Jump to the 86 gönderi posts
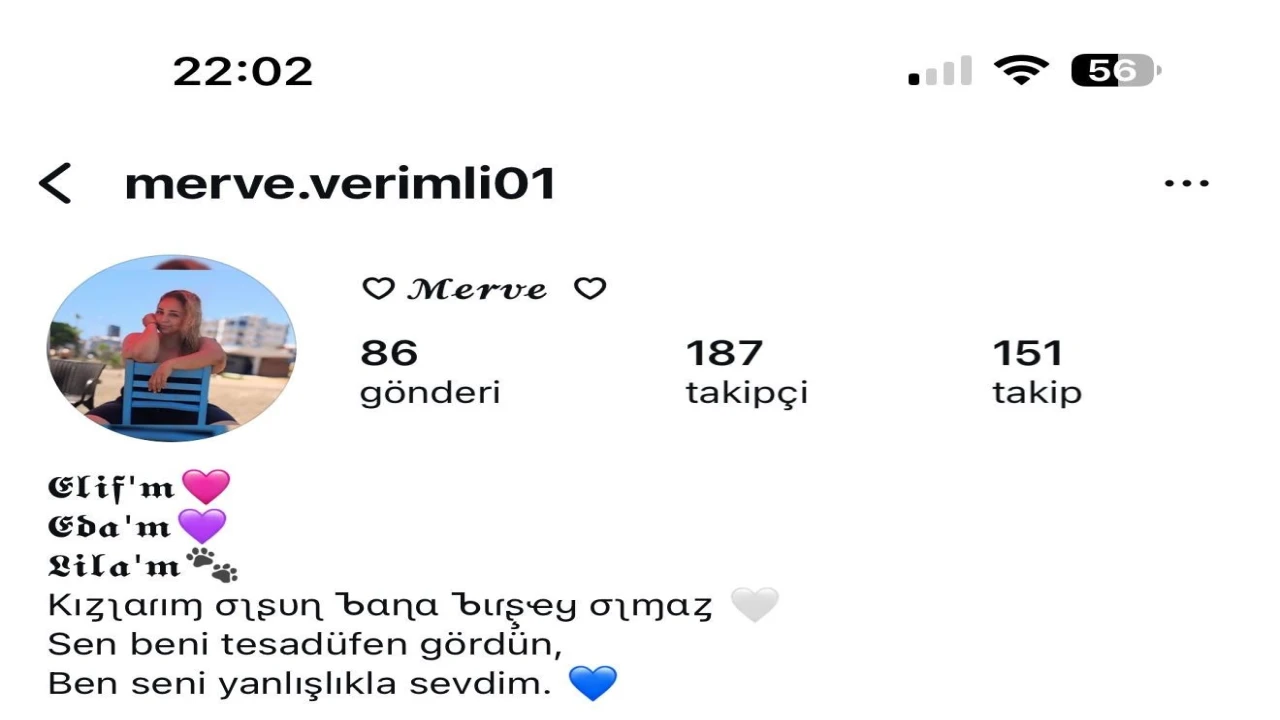The height and width of the screenshot is (720, 1280). [429, 372]
